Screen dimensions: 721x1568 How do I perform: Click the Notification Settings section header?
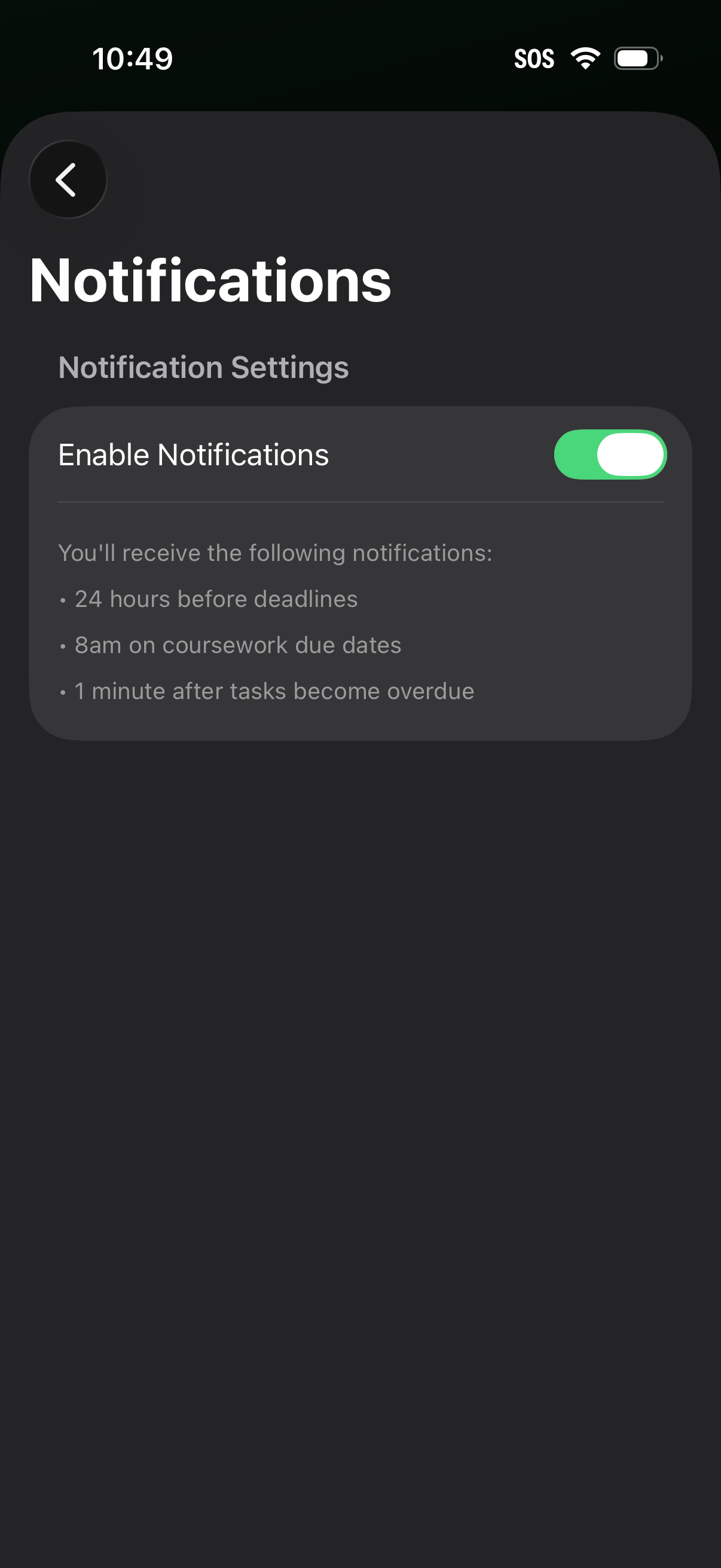point(203,367)
